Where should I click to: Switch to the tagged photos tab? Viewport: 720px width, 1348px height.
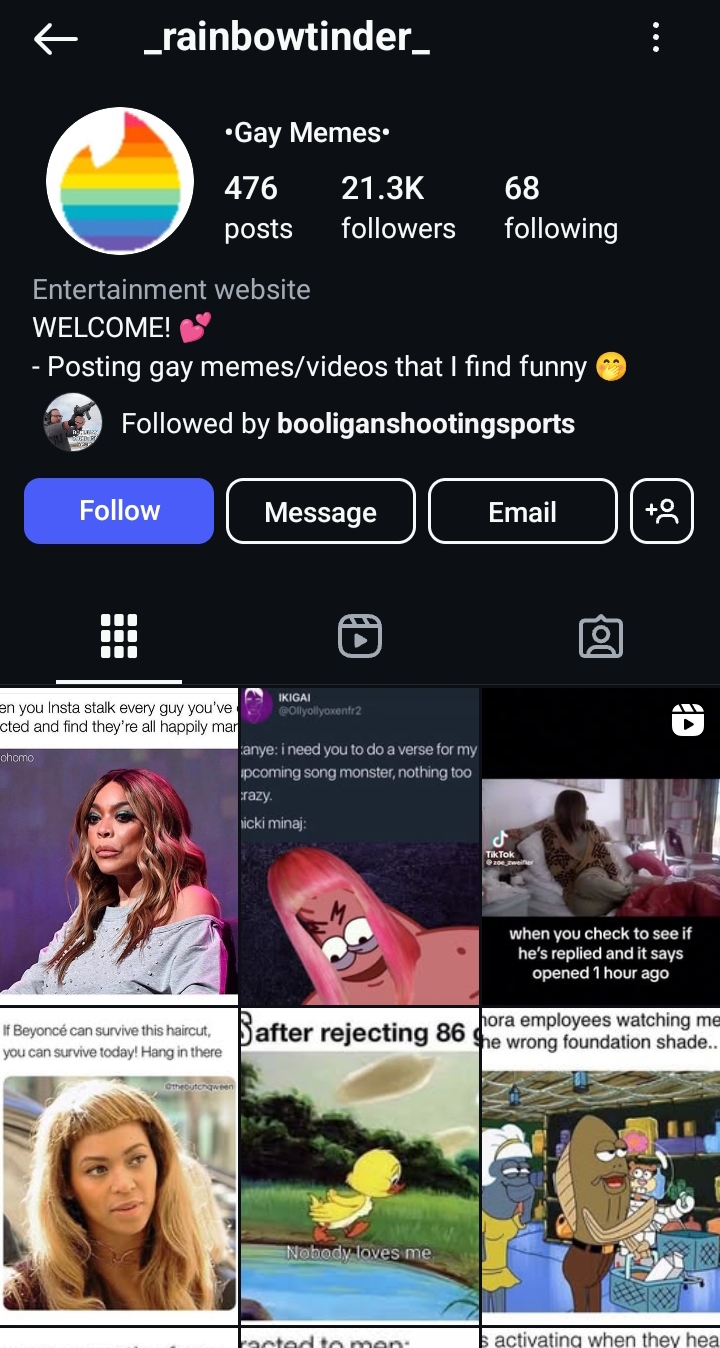(x=601, y=636)
